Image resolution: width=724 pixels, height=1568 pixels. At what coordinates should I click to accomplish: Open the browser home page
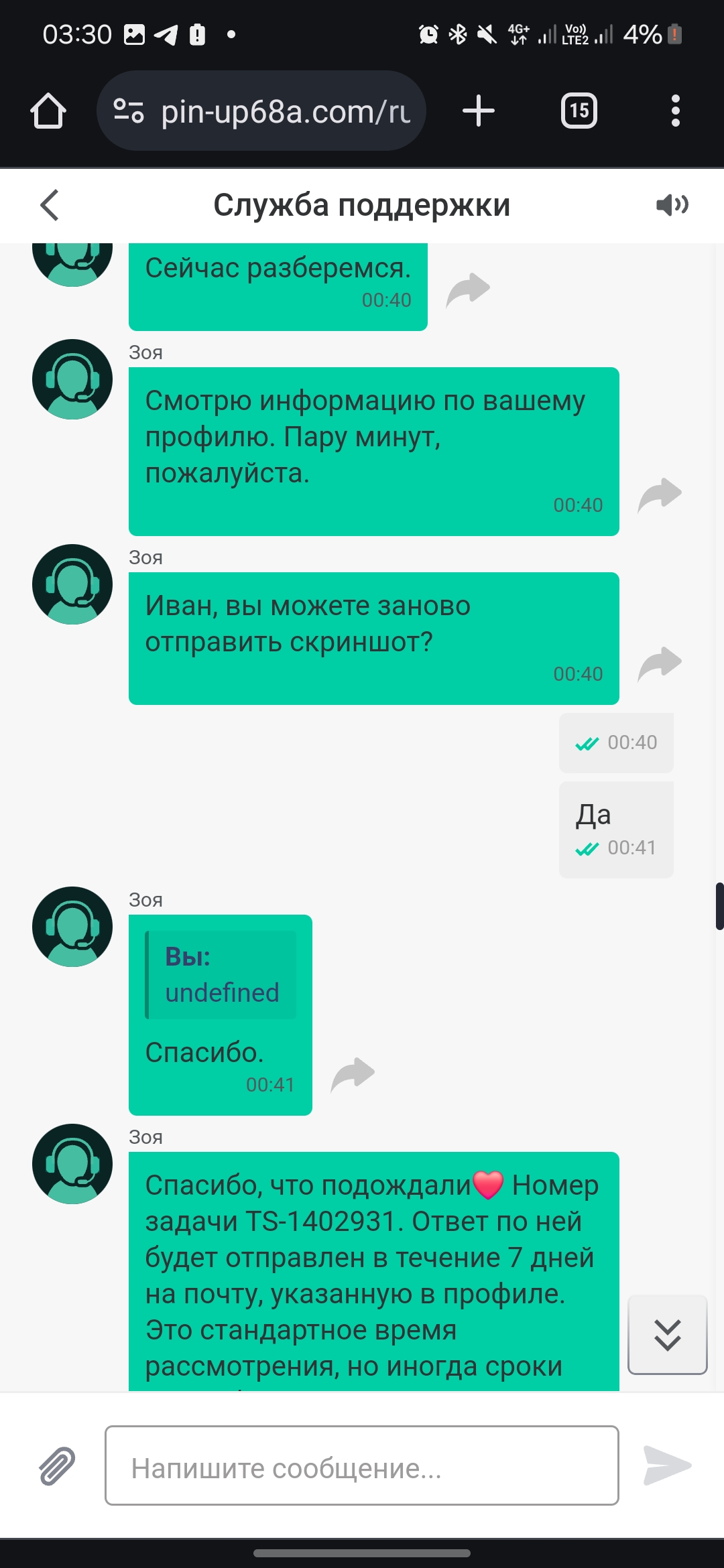pyautogui.click(x=48, y=111)
